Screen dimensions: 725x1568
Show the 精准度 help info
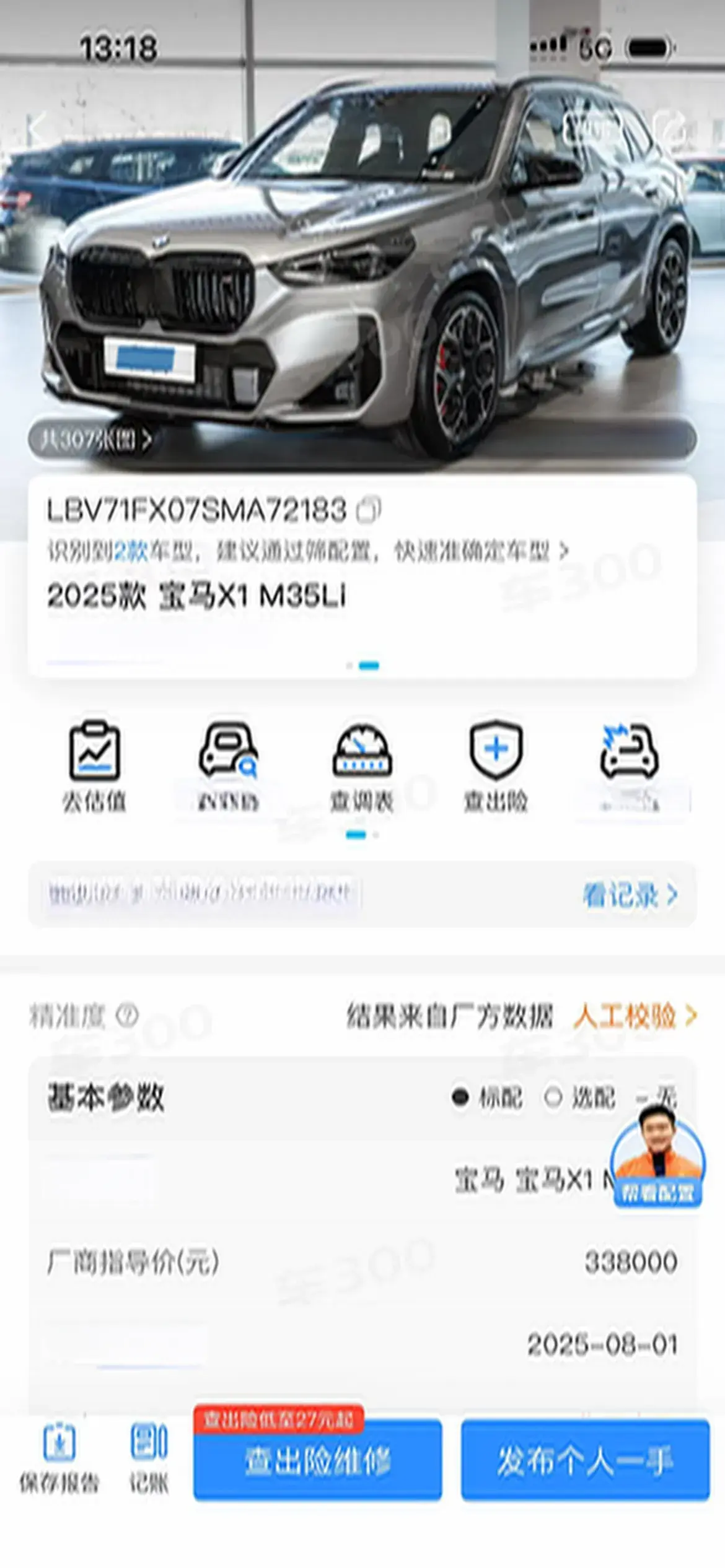128,1016
